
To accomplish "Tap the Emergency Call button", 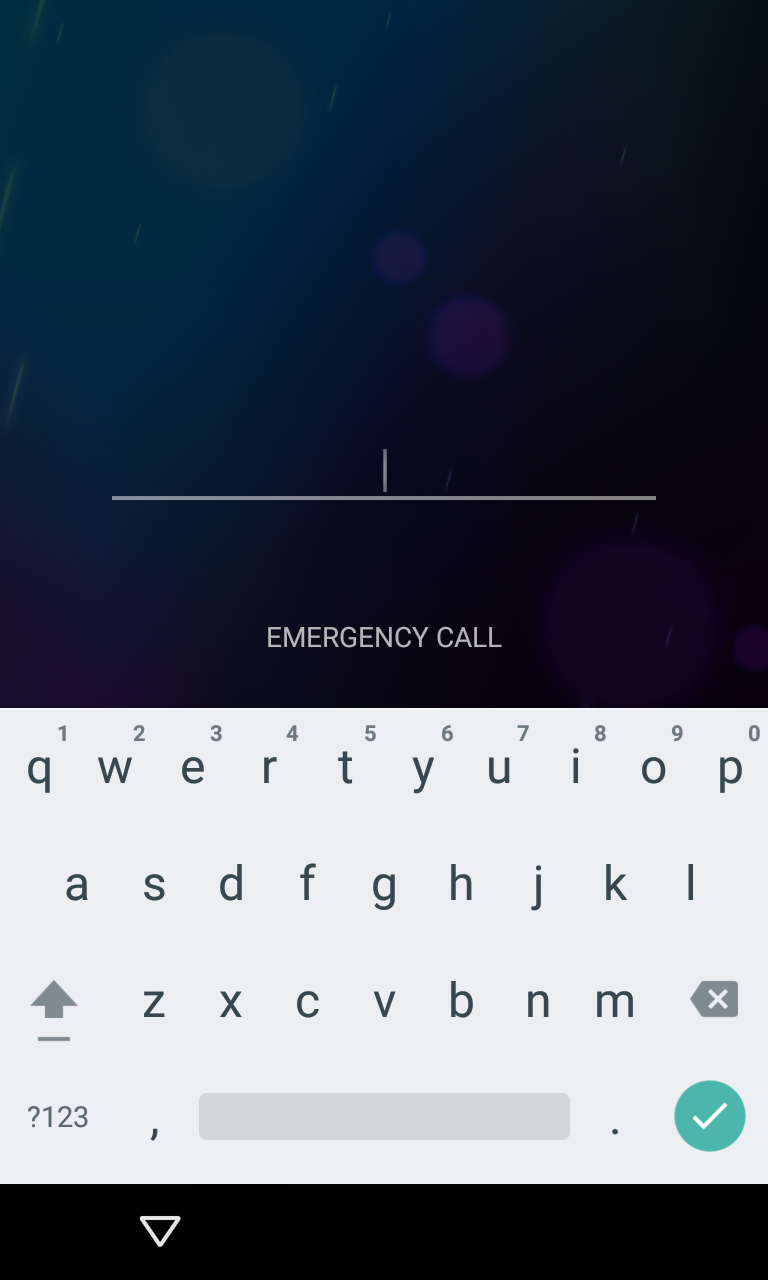I will [x=384, y=638].
